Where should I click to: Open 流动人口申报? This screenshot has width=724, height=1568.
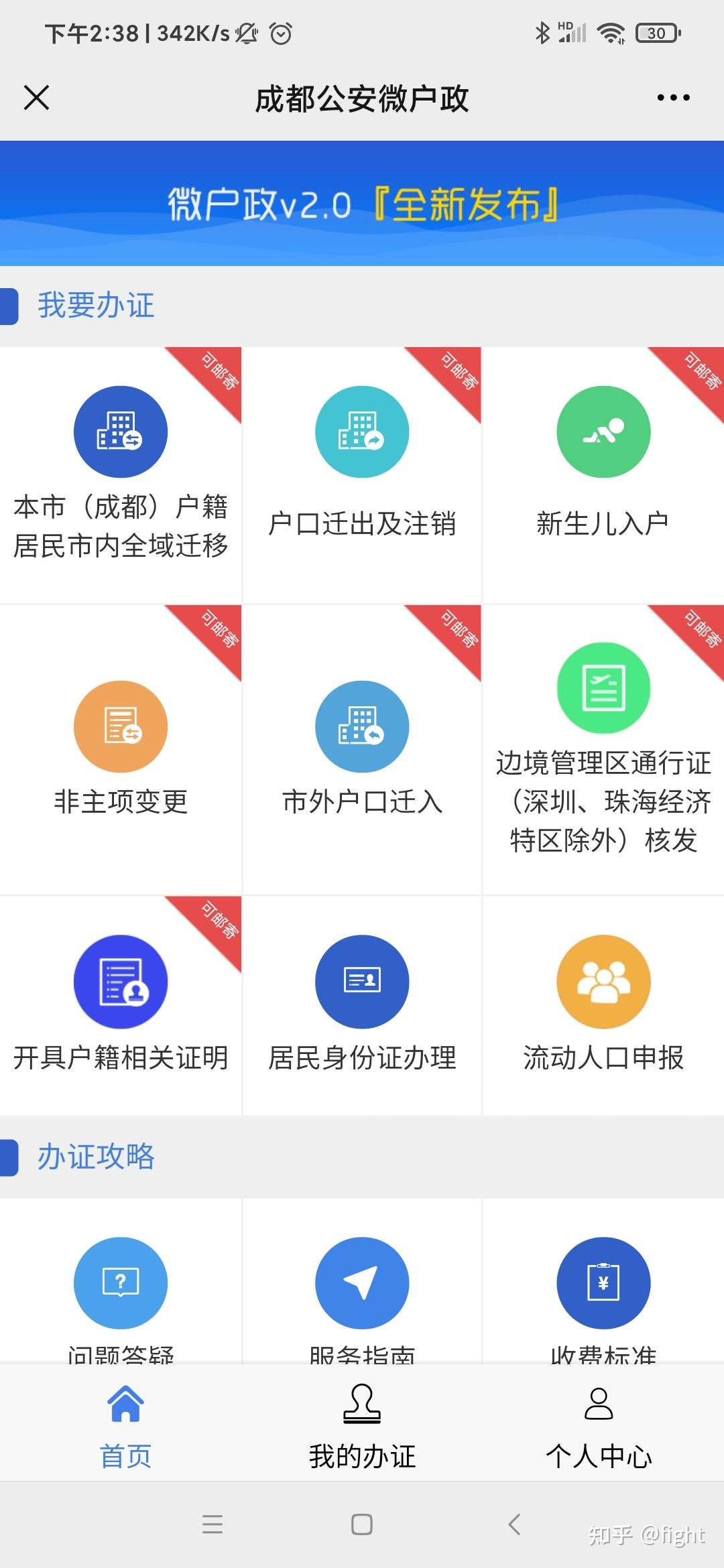tap(603, 1005)
